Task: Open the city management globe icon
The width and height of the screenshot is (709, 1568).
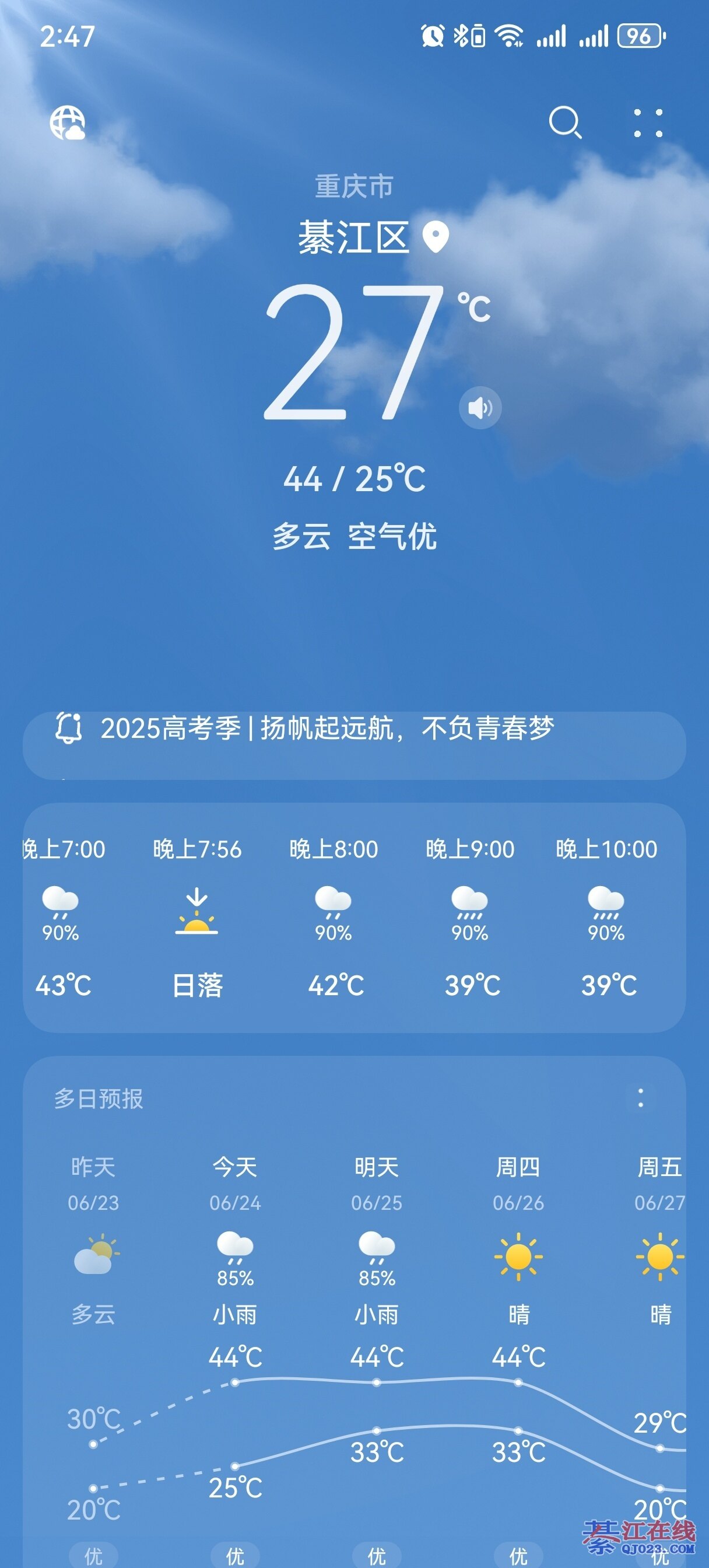Action: click(67, 123)
